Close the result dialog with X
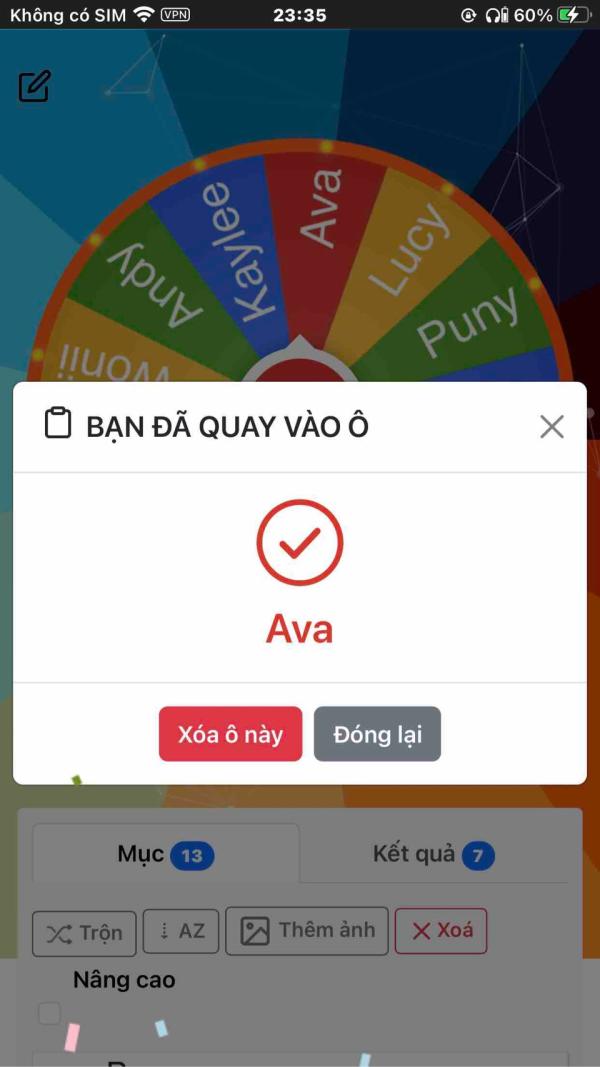Image resolution: width=600 pixels, height=1067 pixels. pyautogui.click(x=552, y=427)
